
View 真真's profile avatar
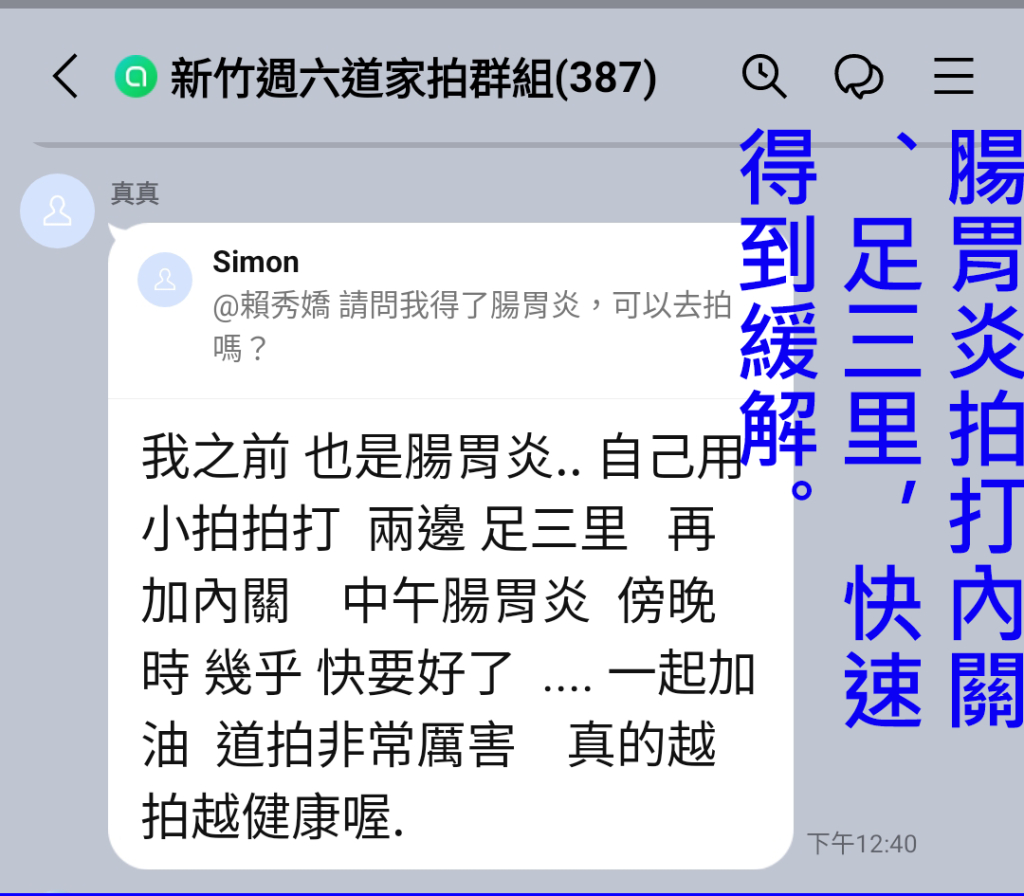click(57, 211)
